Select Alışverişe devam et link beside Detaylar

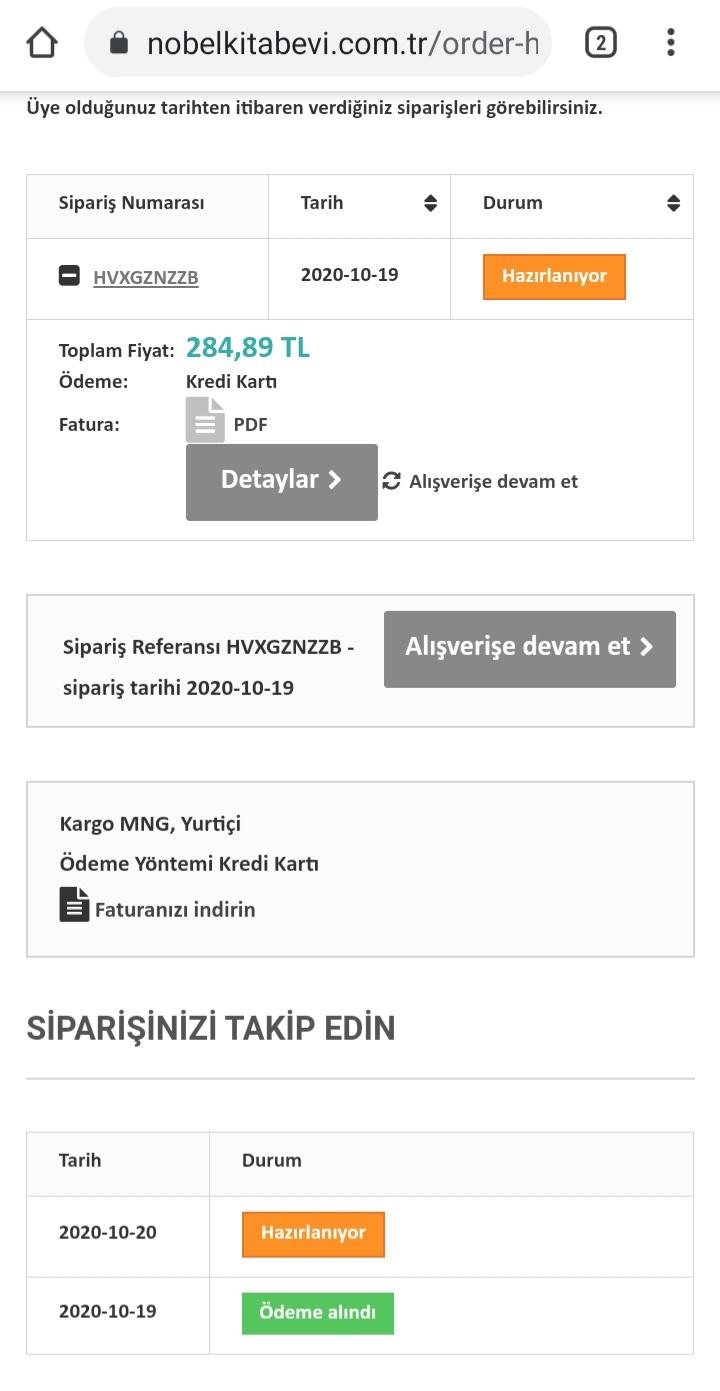481,481
